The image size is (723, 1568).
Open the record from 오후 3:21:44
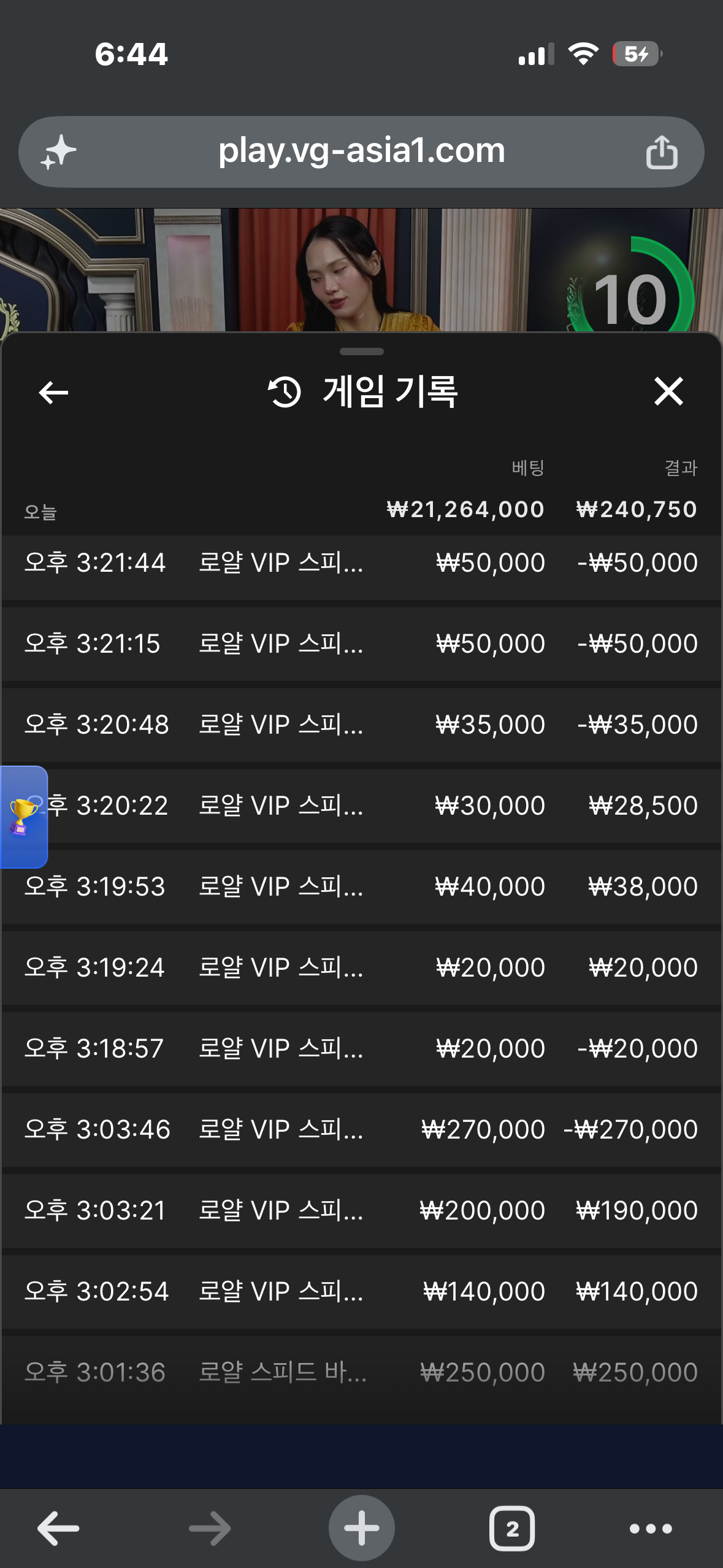click(361, 563)
